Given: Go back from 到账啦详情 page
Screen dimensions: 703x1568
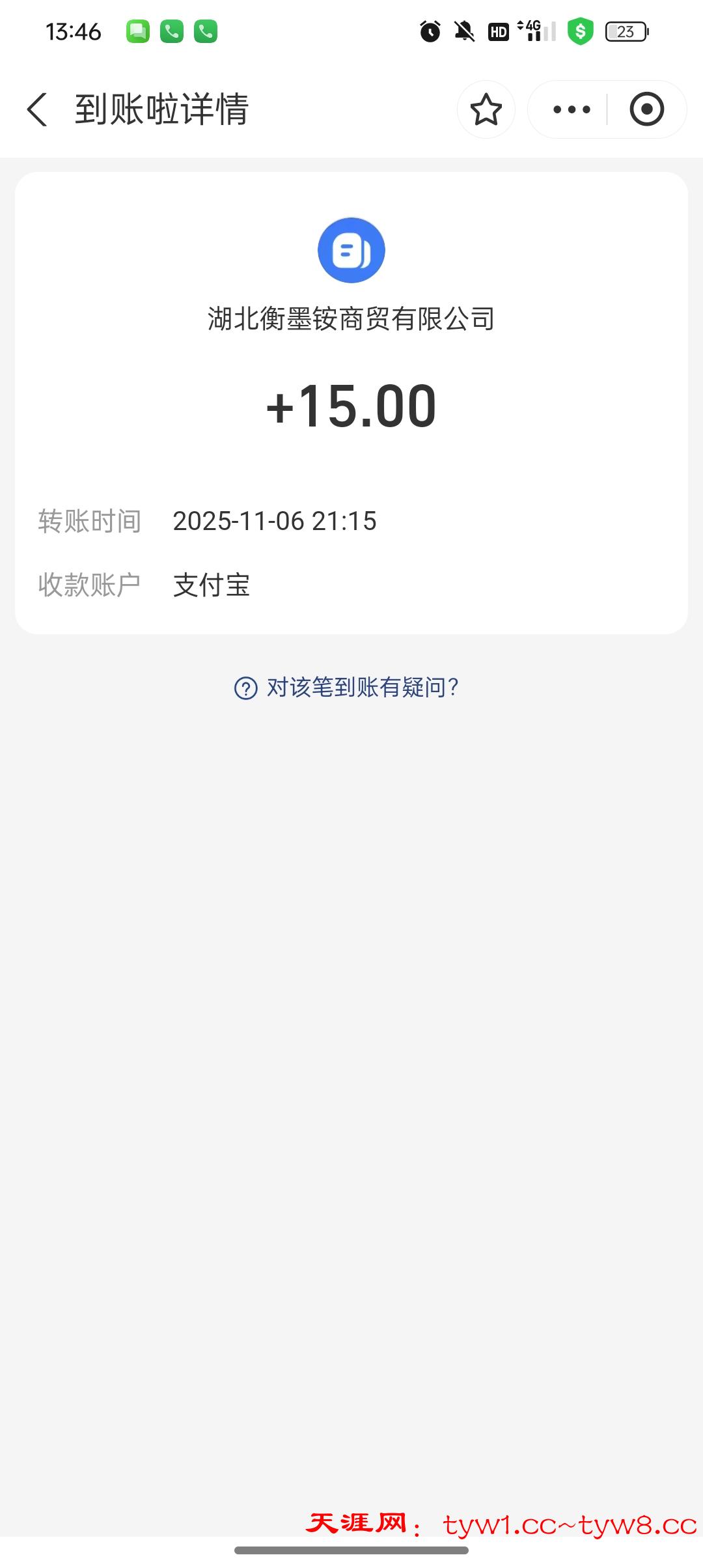Looking at the screenshot, I should [38, 109].
